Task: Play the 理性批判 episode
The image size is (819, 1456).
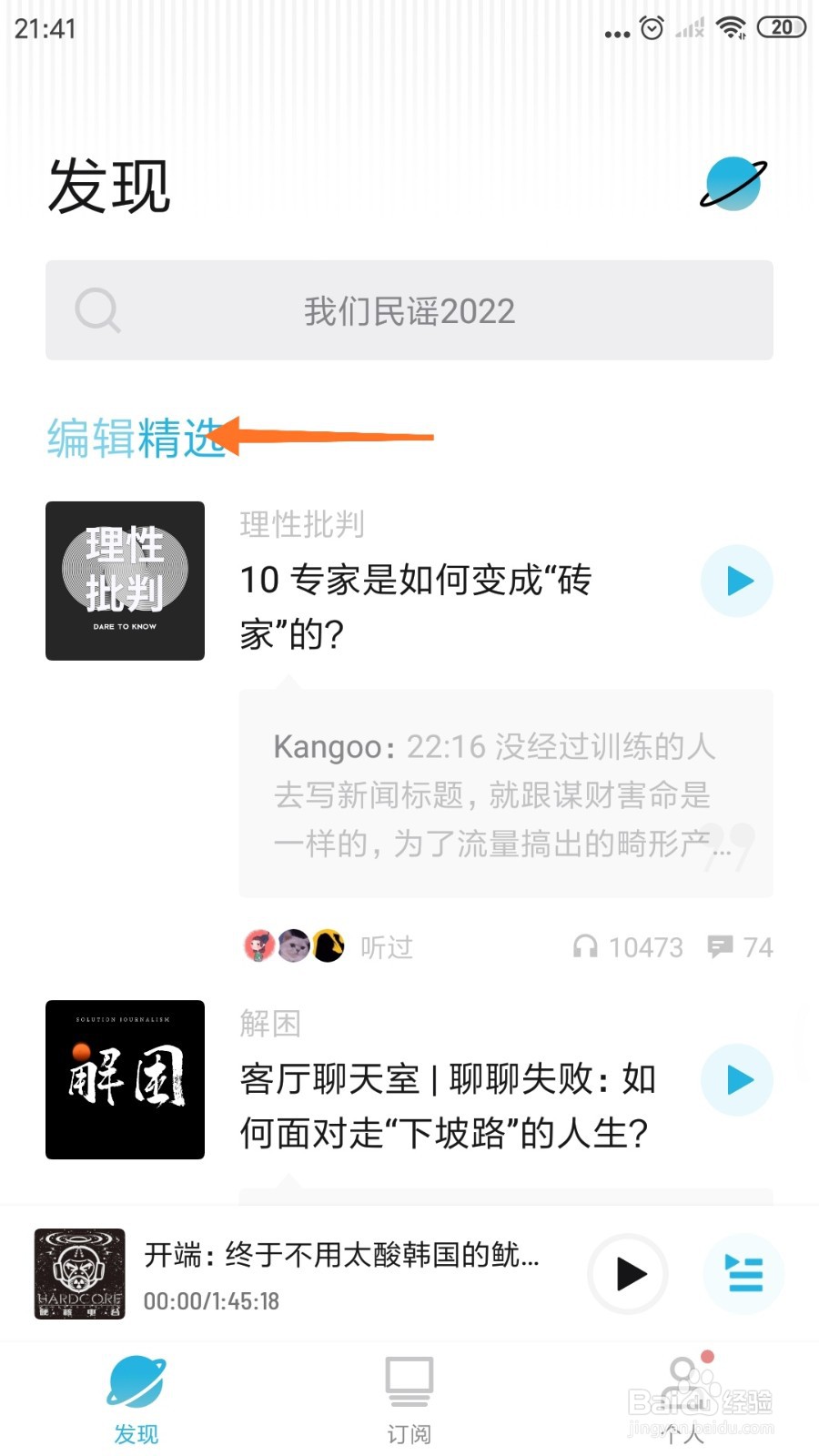Action: (736, 581)
